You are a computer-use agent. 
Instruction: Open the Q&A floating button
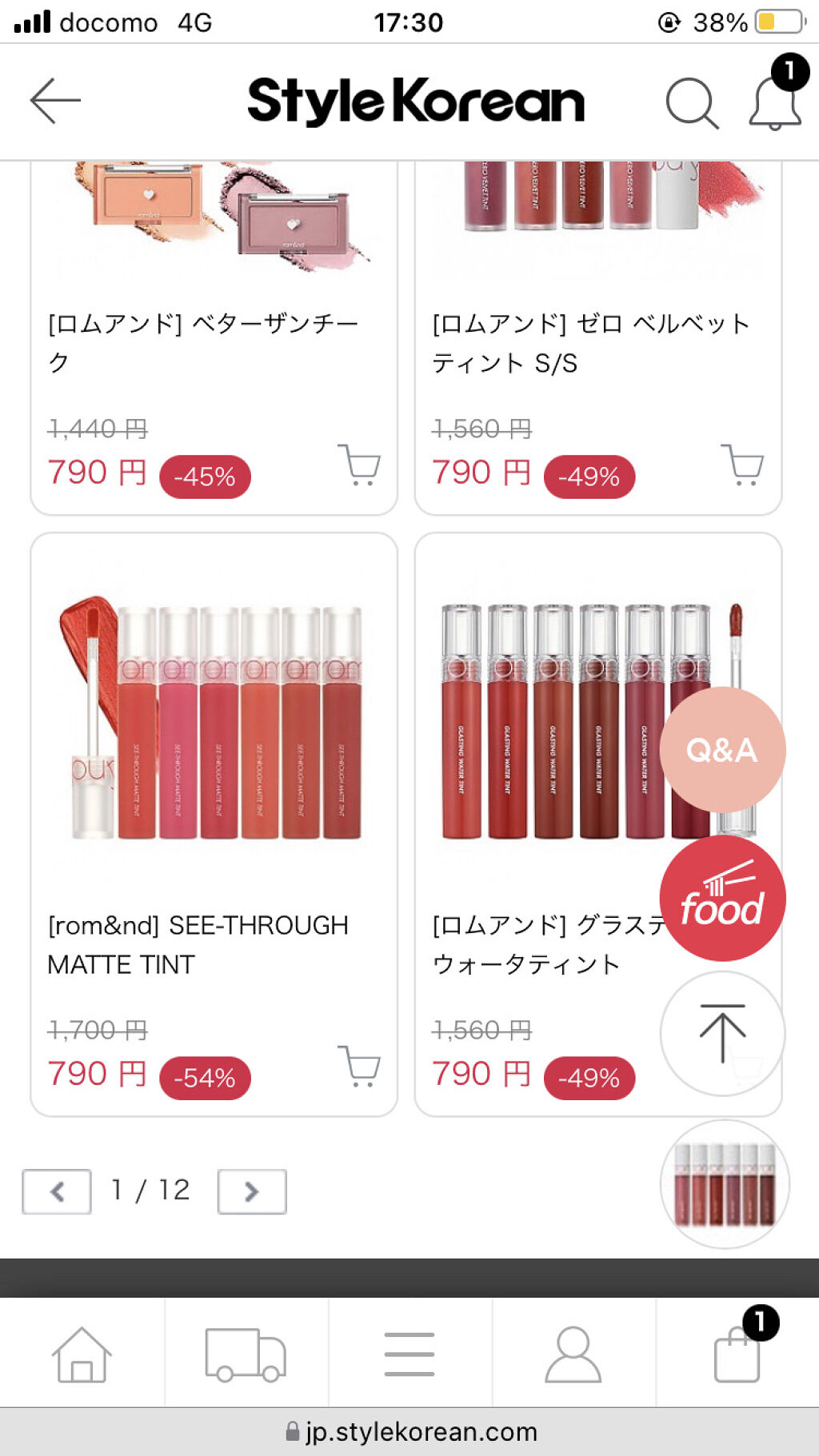[721, 750]
